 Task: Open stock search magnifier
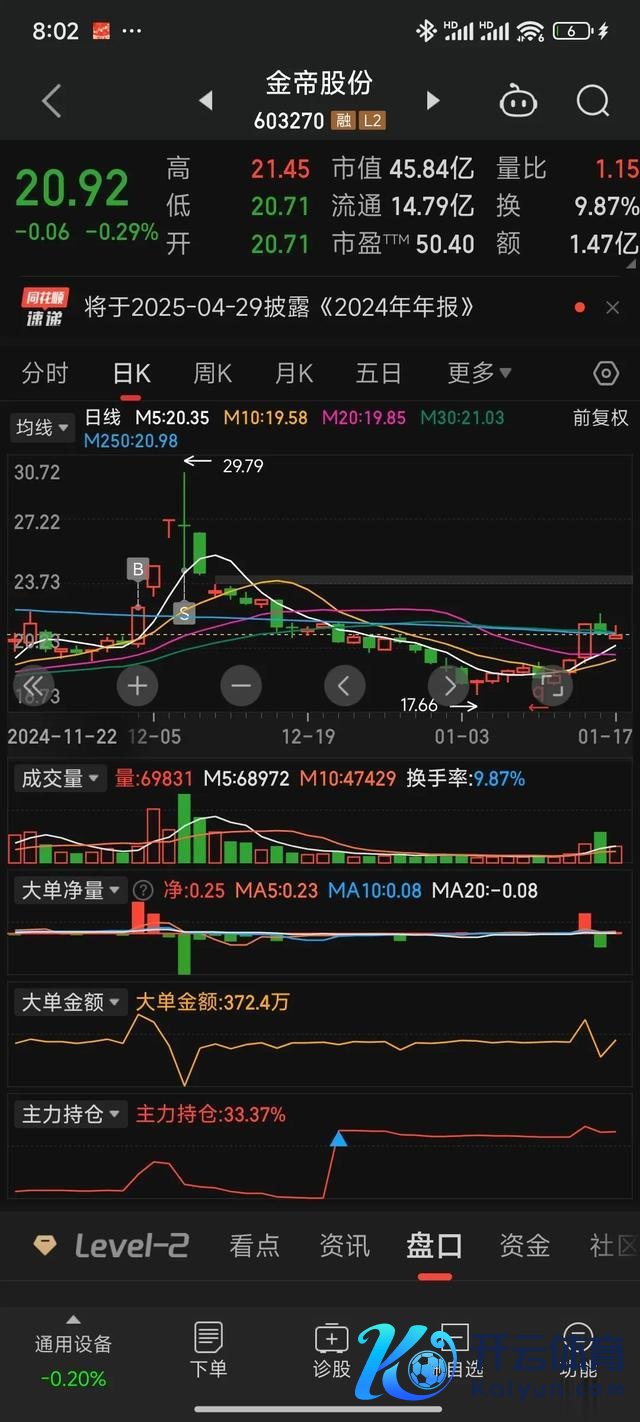(593, 101)
